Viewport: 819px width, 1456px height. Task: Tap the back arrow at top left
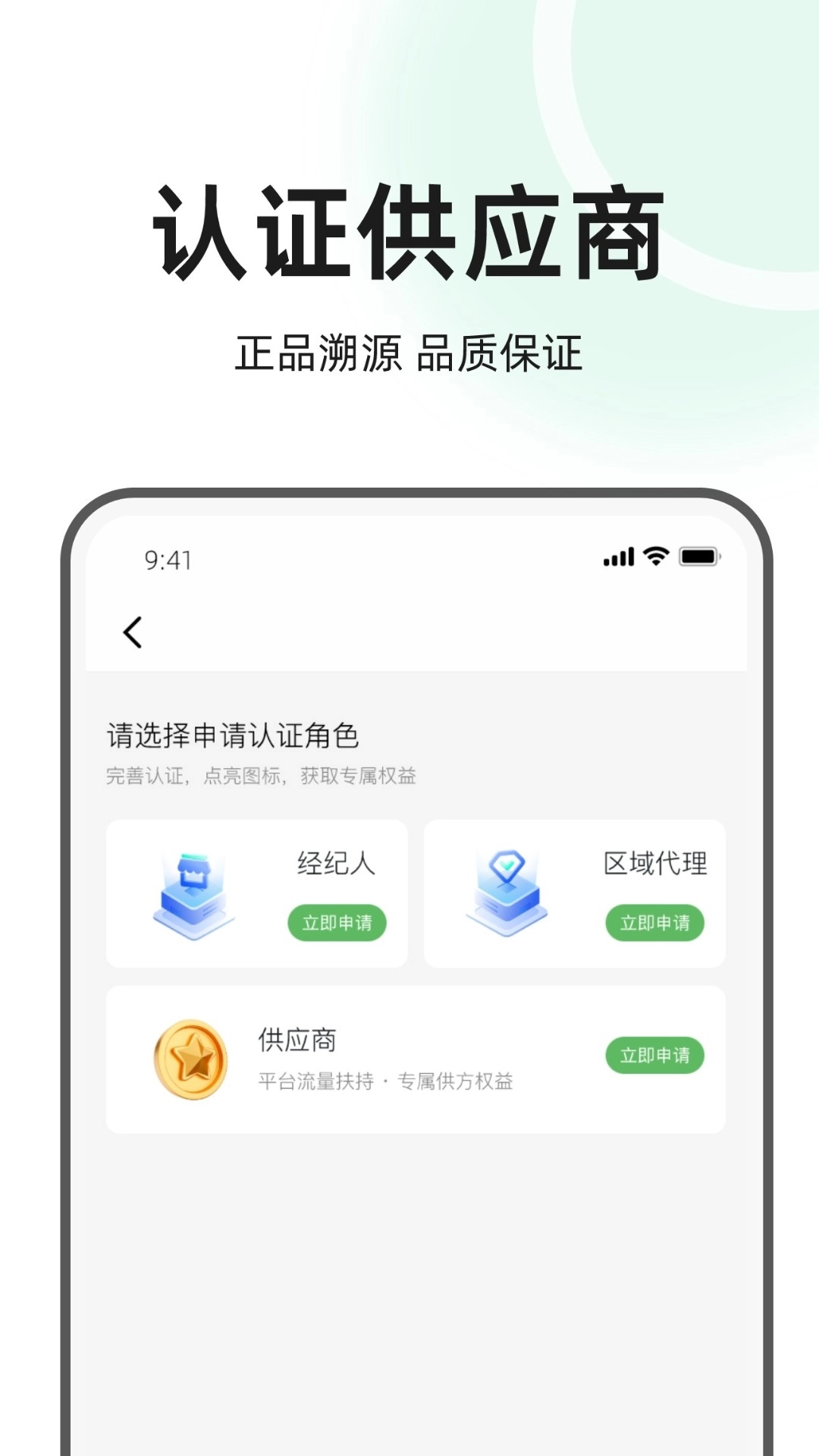point(133,632)
